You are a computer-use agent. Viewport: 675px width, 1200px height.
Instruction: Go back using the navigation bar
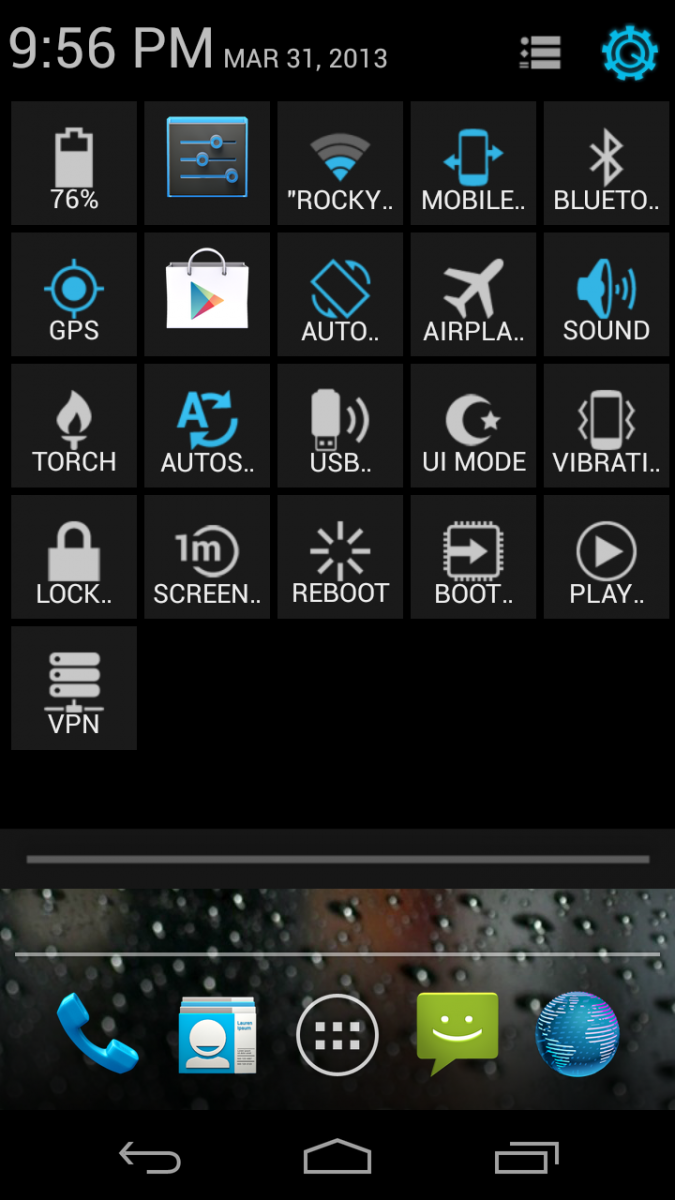tap(150, 1158)
